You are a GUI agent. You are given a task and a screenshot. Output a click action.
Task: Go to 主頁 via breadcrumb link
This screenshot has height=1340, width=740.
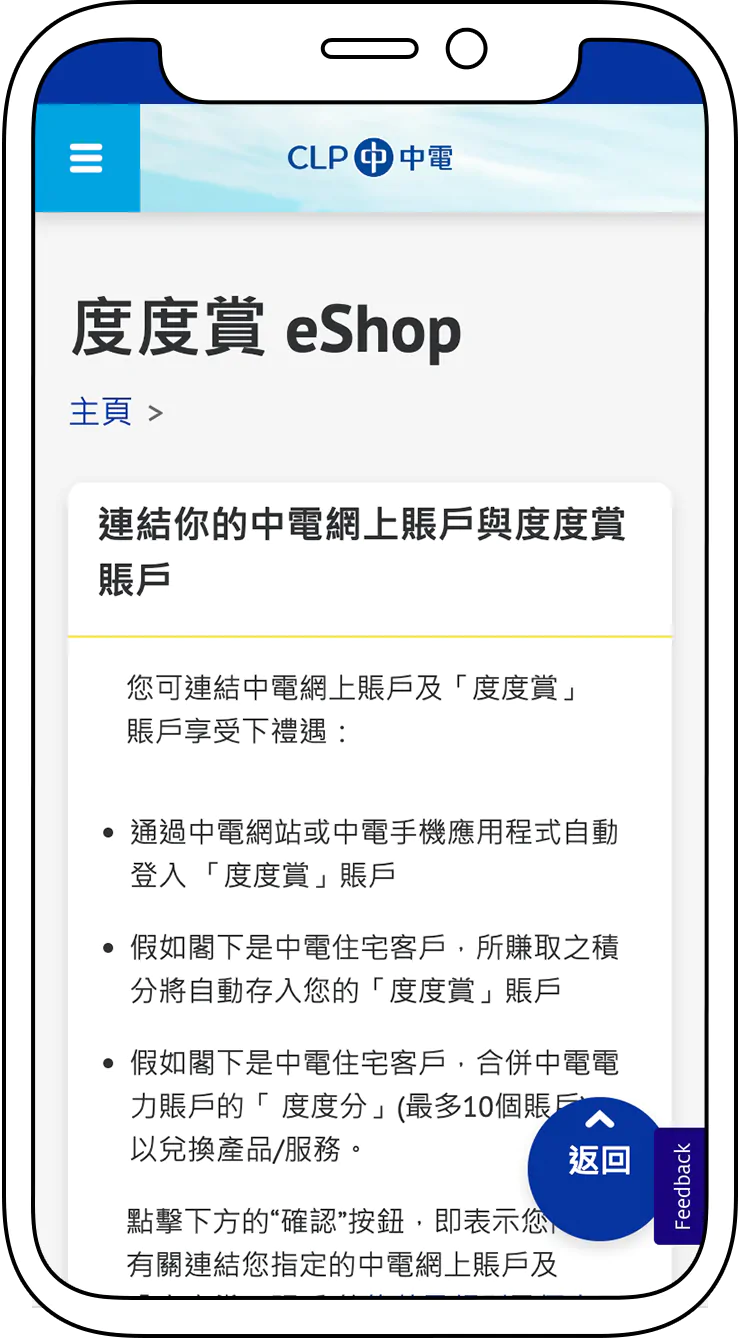point(100,412)
